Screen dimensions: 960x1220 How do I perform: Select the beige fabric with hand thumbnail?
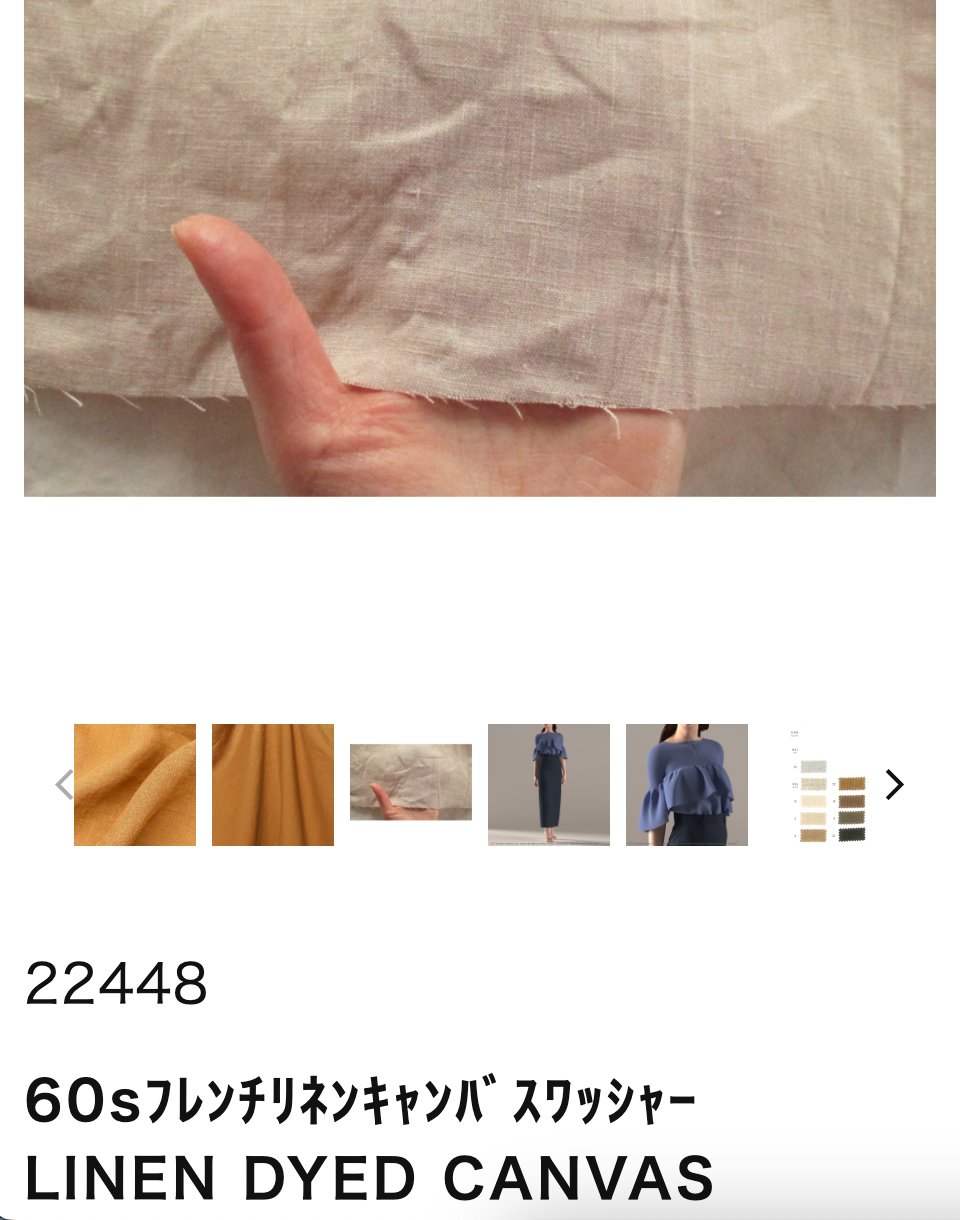[x=411, y=783]
